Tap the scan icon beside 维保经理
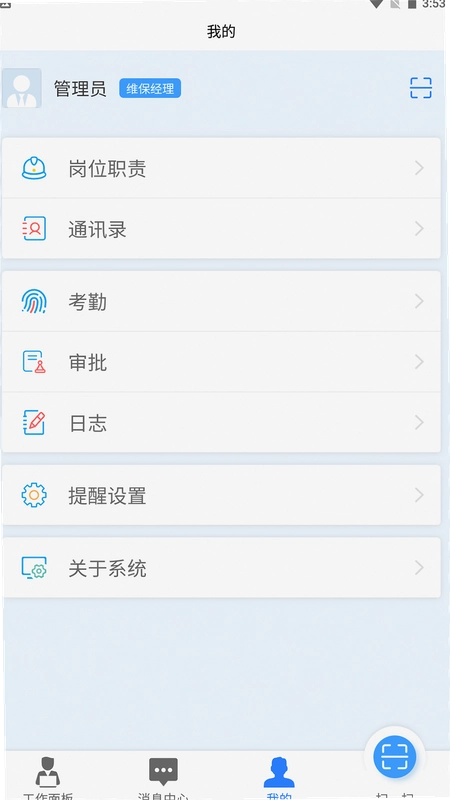Viewport: 450px width, 800px height. [420, 88]
